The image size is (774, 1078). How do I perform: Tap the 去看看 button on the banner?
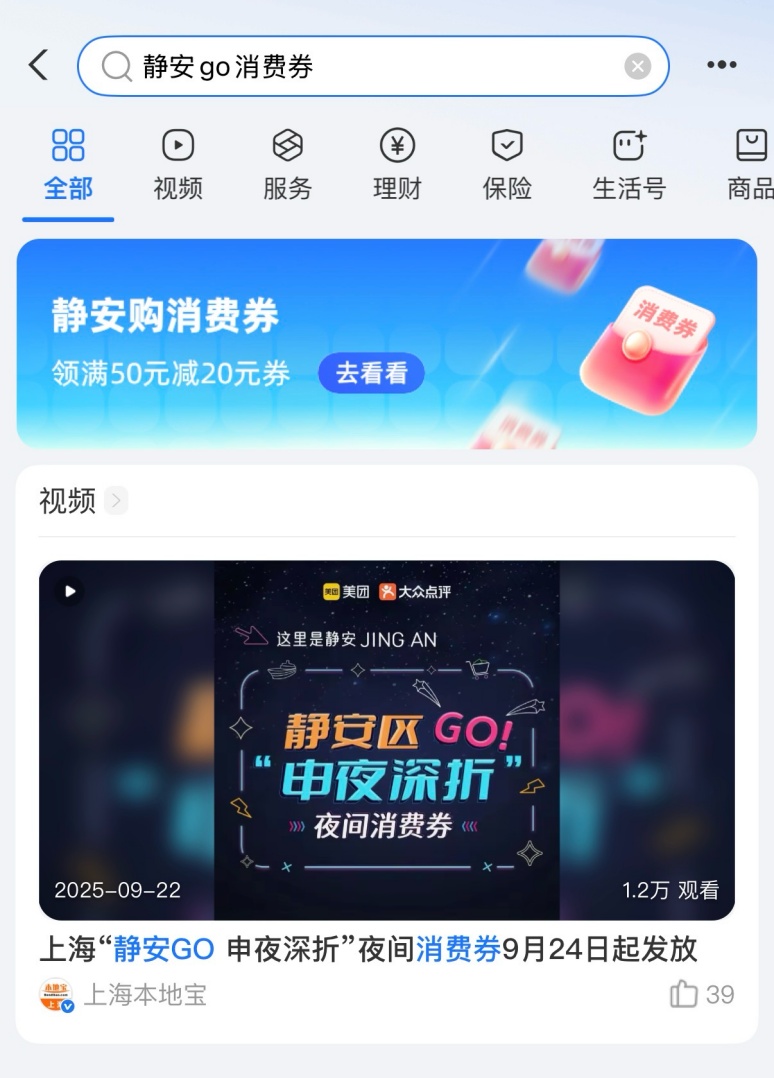coord(371,374)
